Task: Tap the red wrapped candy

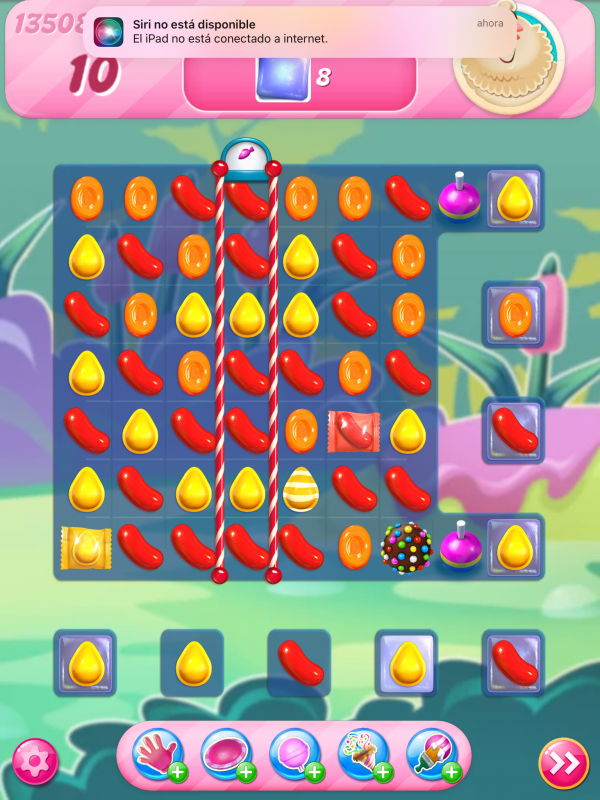Action: point(354,431)
